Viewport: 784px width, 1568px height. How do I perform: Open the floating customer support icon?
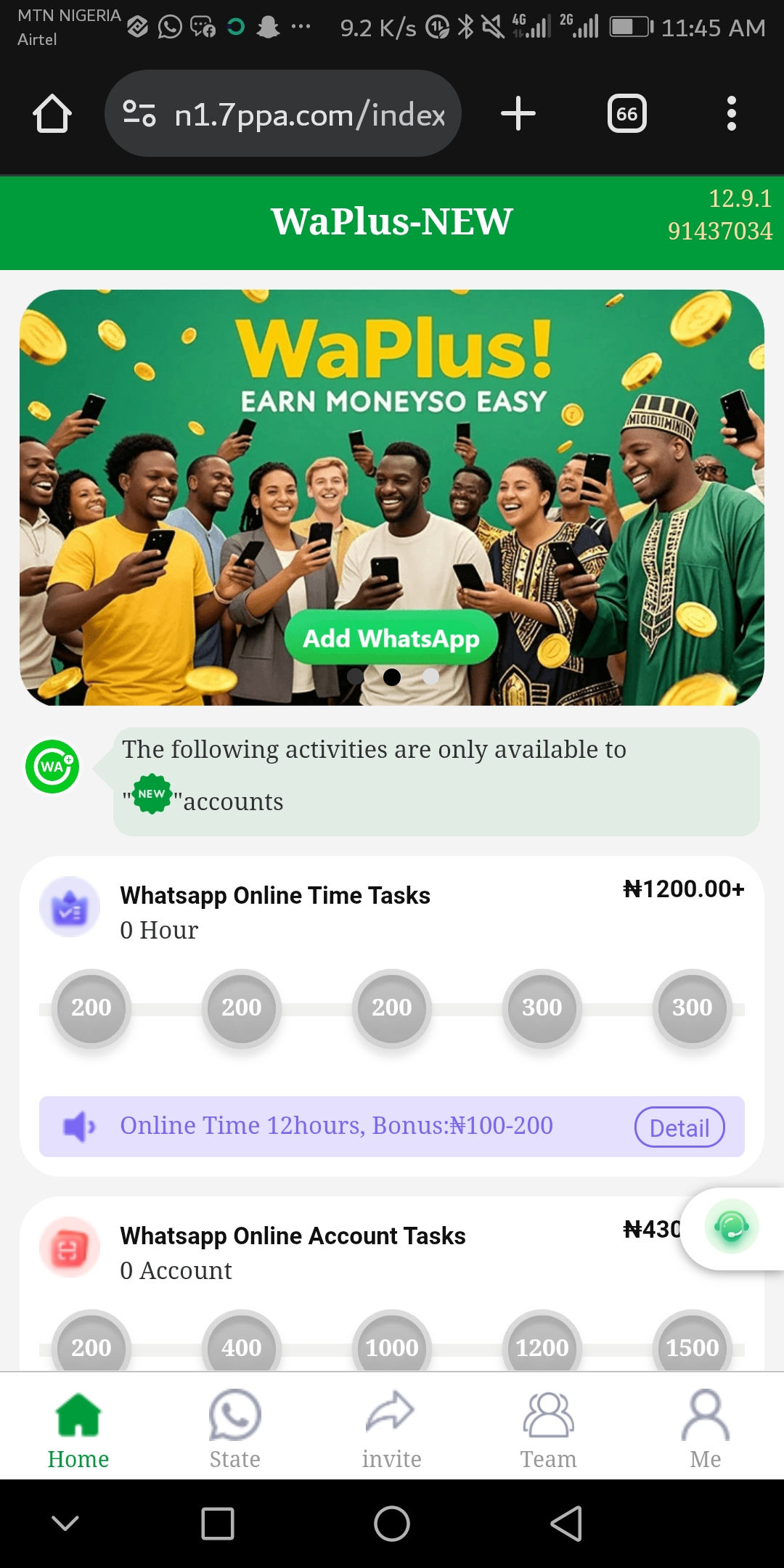pos(731,1228)
